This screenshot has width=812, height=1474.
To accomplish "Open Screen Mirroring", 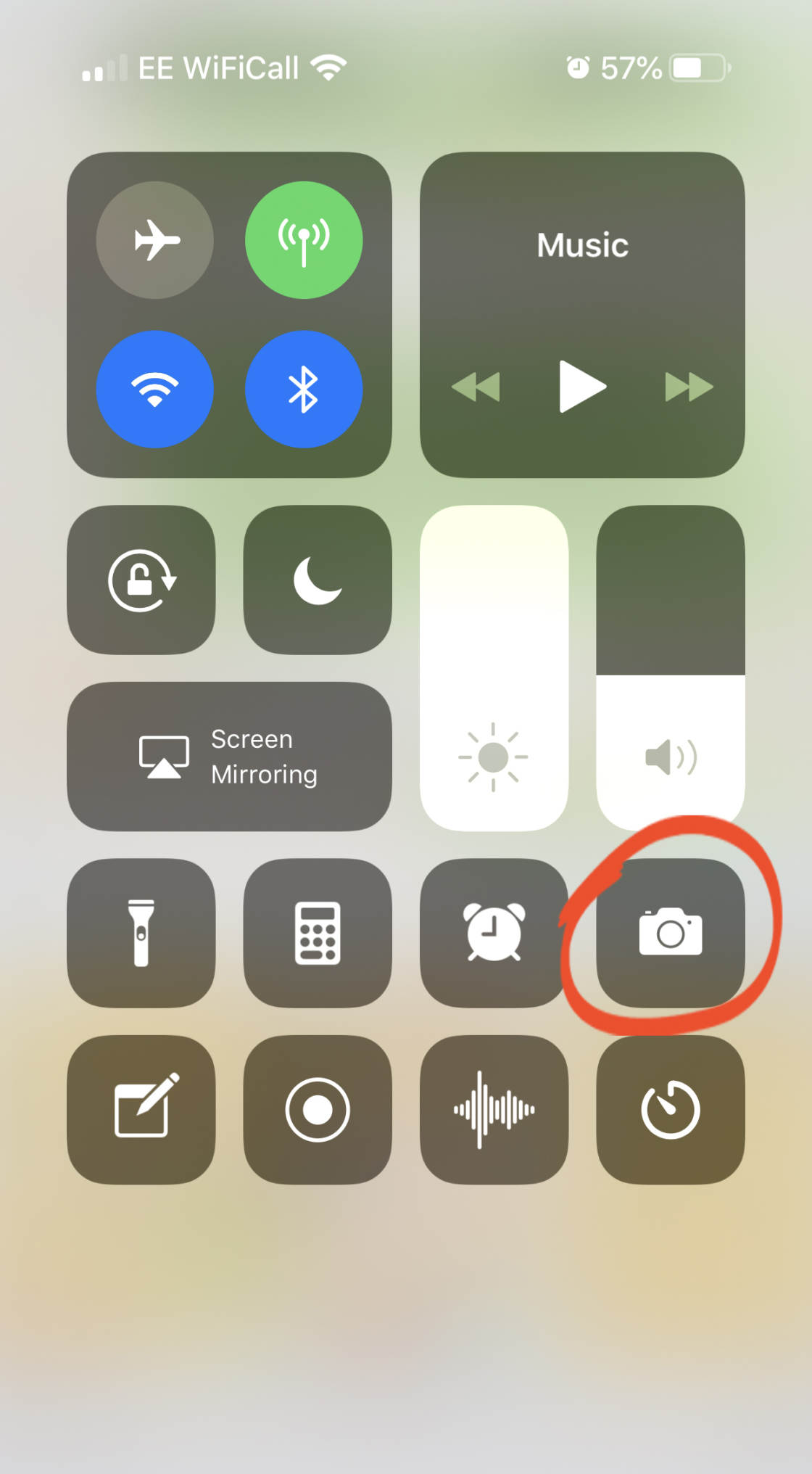I will 229,757.
